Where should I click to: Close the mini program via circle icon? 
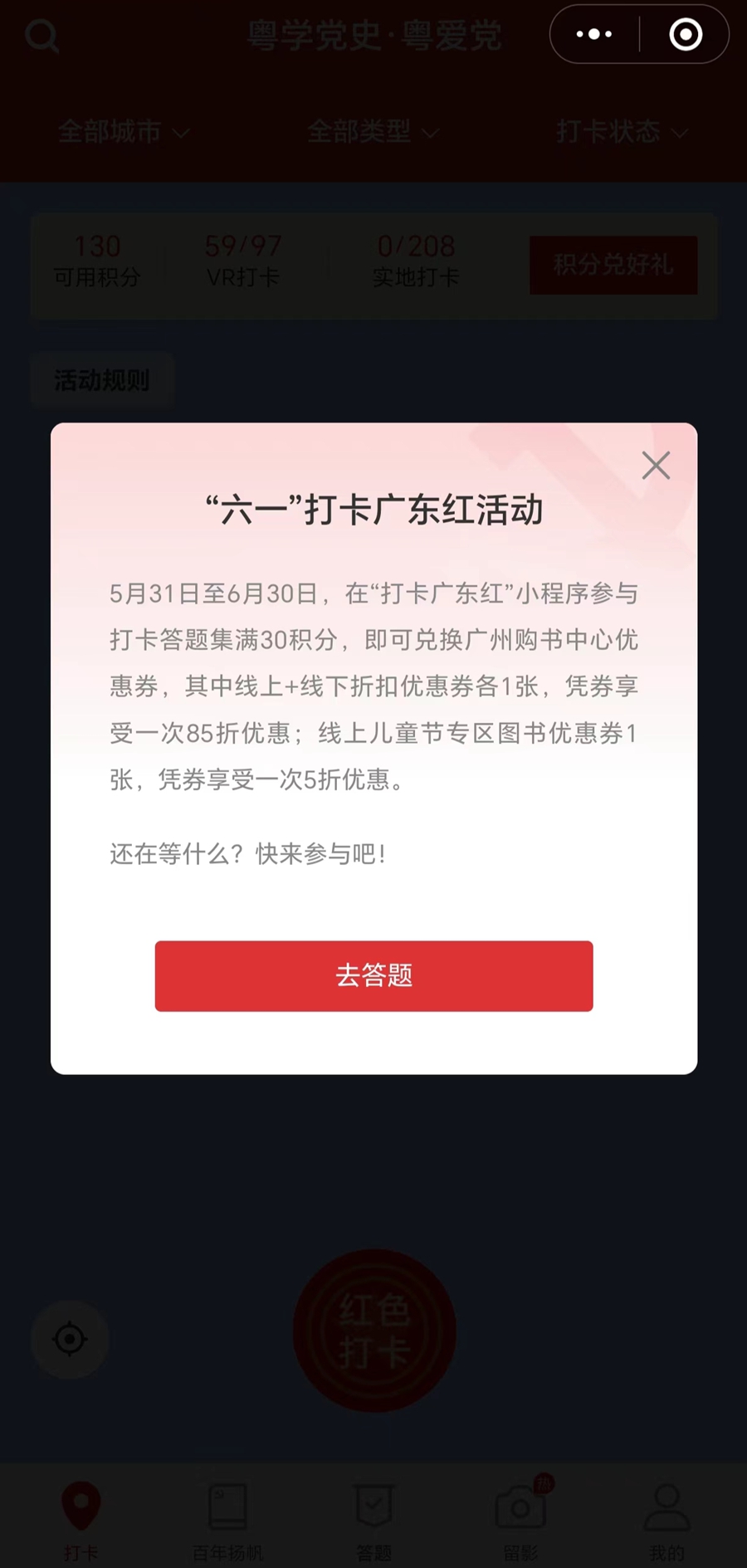coord(686,35)
